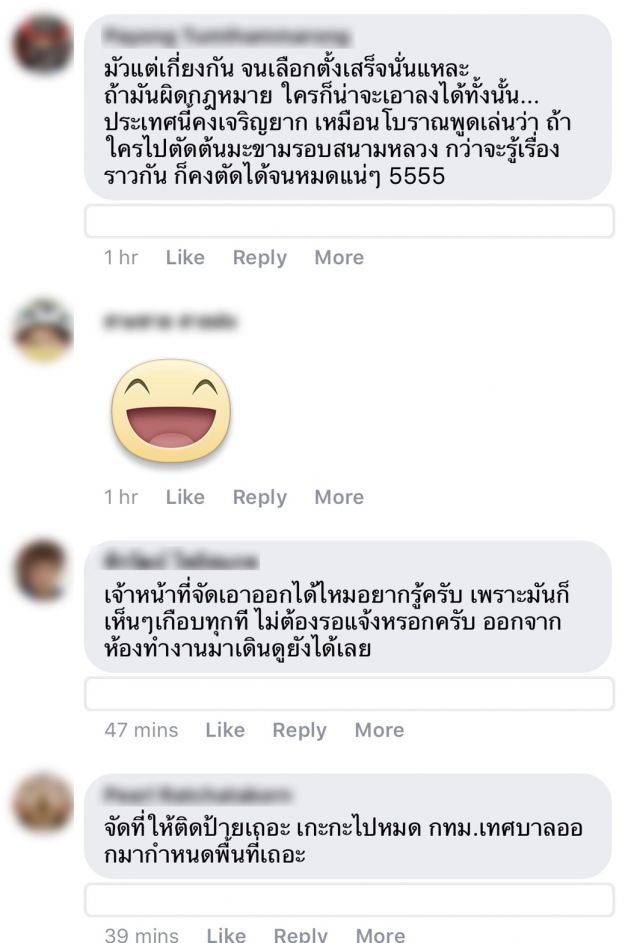Viewport: 628px width, 943px height.
Task: Reply to the 47 mins ago comment
Action: coord(300,730)
